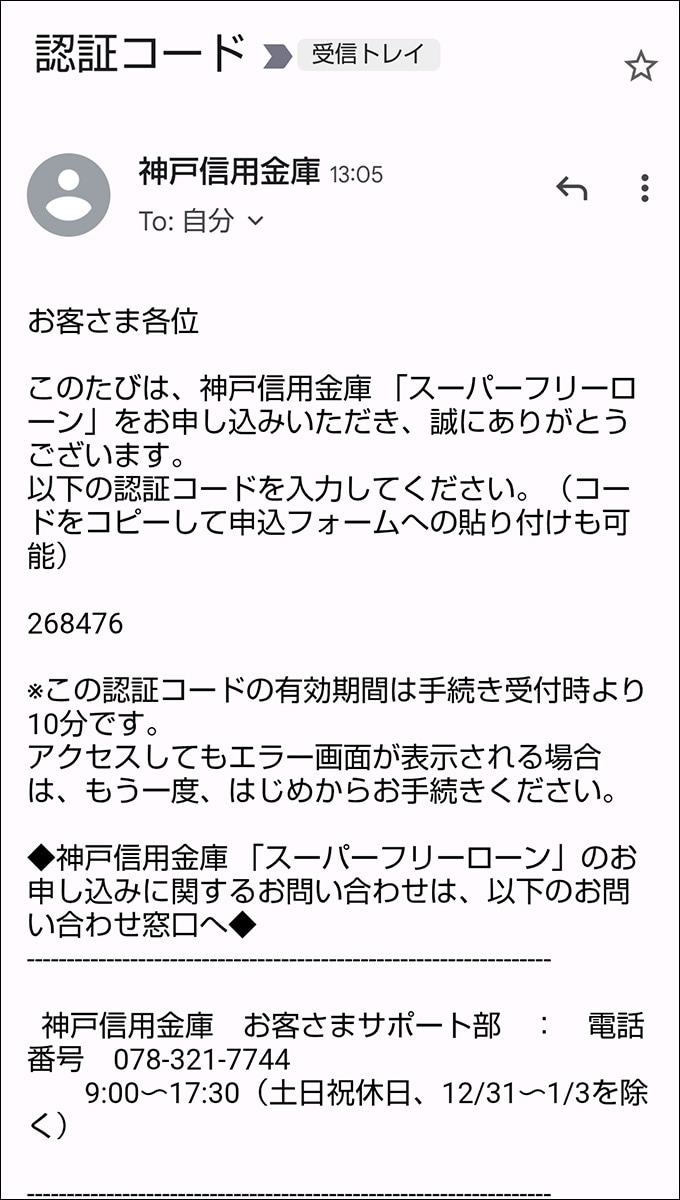Tap the 受信トレイ label chip
Viewport: 680px width, 1200px height.
click(x=368, y=54)
